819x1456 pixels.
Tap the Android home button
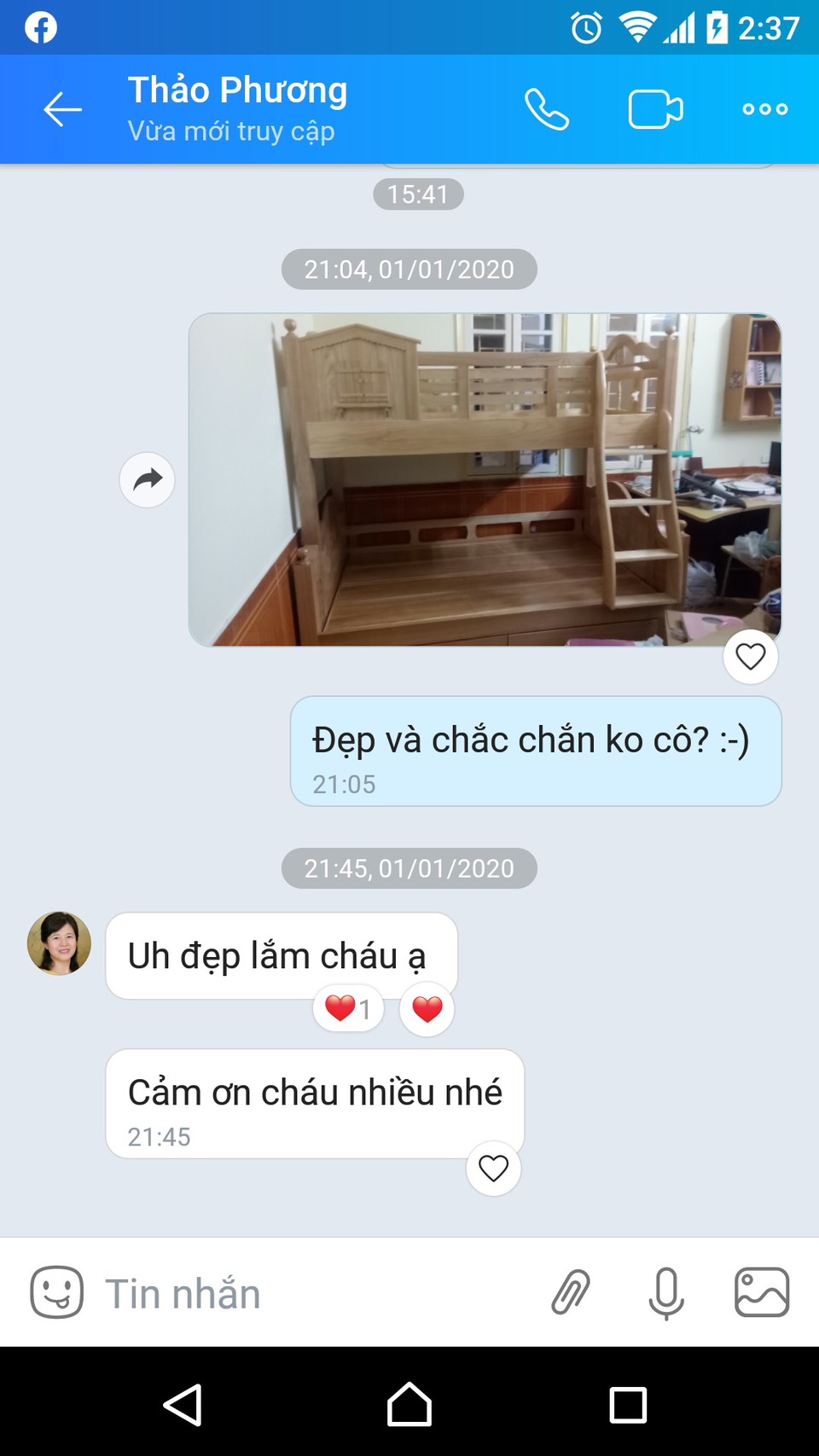pyautogui.click(x=409, y=1405)
